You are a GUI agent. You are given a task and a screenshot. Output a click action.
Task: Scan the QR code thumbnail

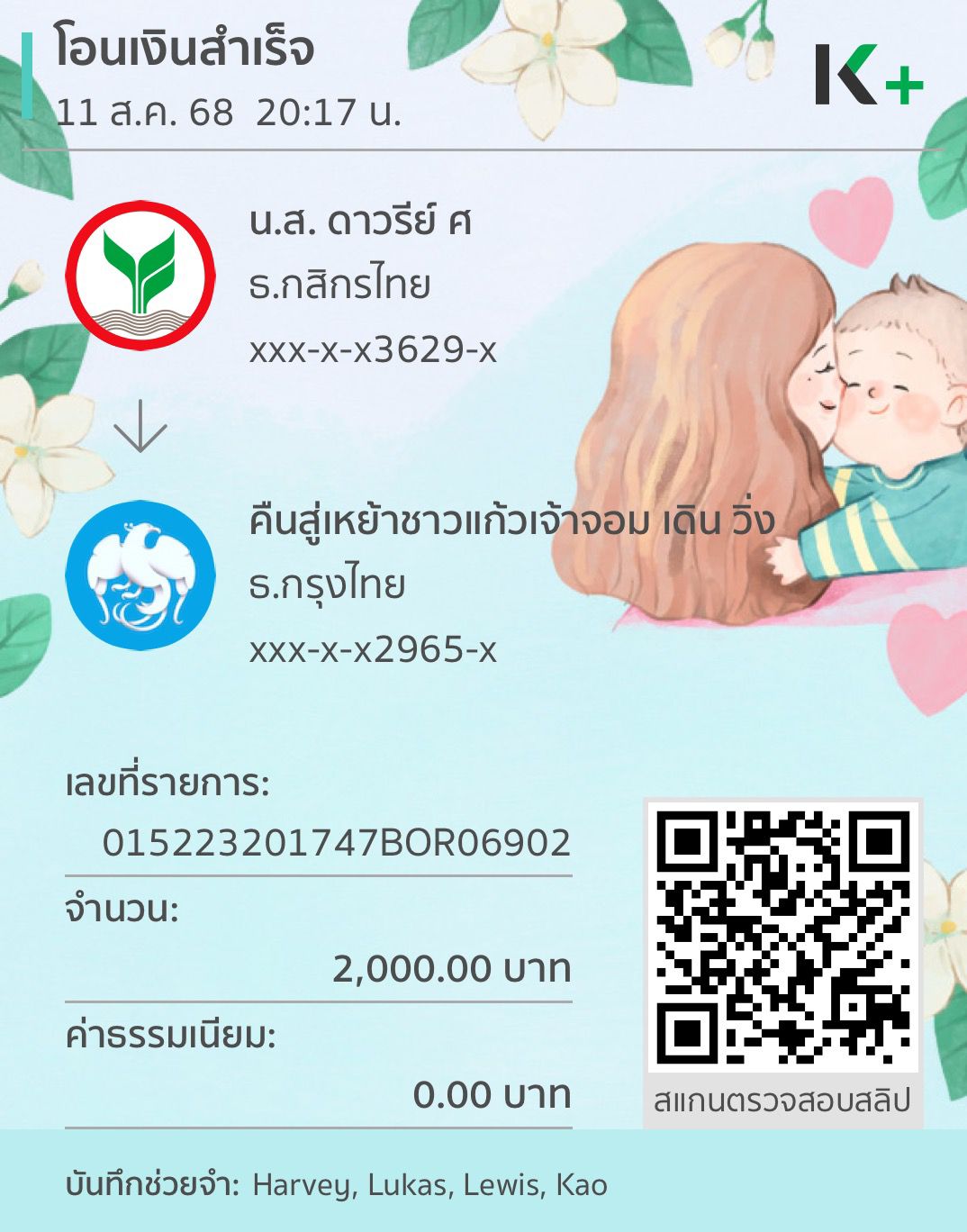(x=783, y=932)
